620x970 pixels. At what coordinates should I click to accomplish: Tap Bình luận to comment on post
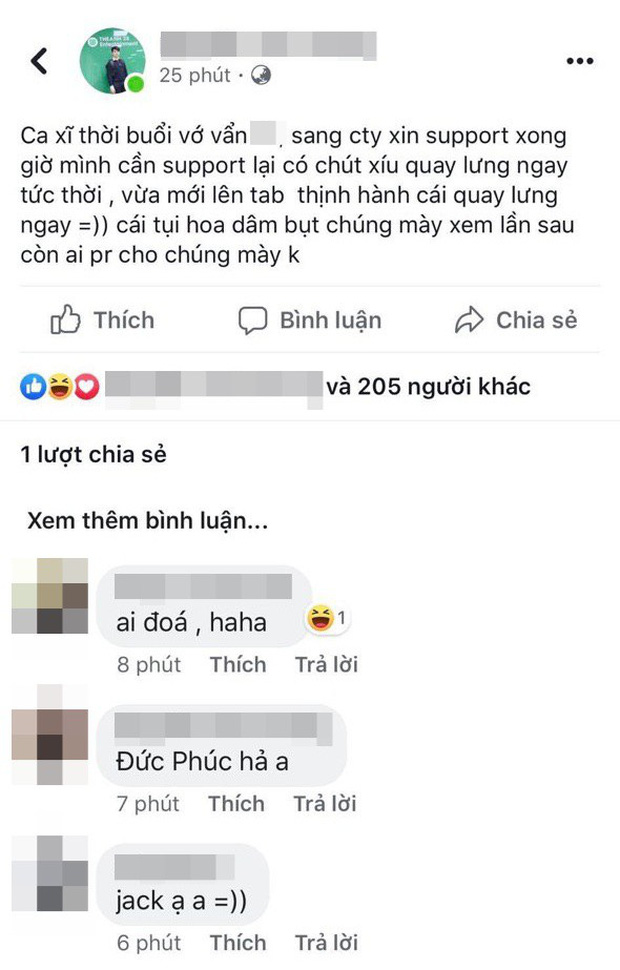[309, 320]
